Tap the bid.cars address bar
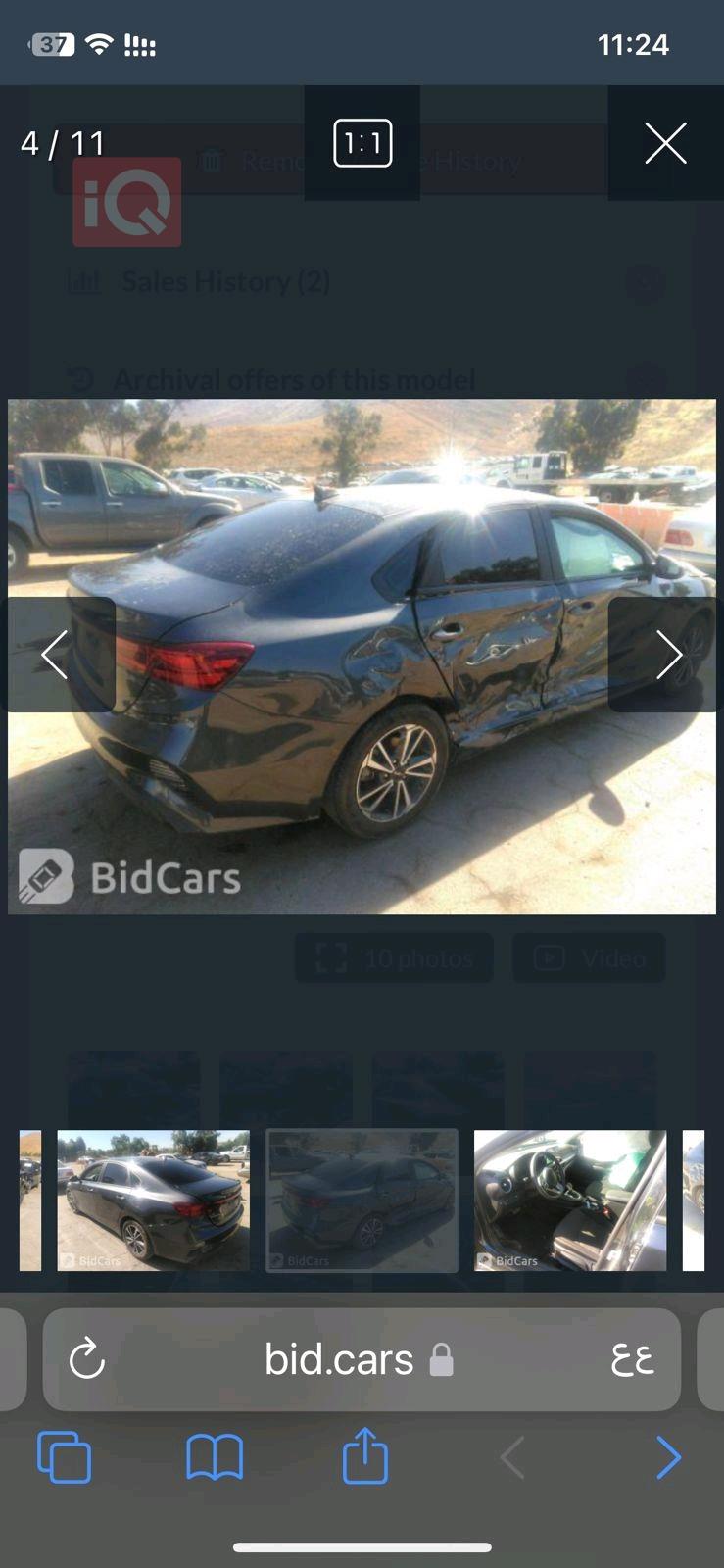 (339, 1359)
